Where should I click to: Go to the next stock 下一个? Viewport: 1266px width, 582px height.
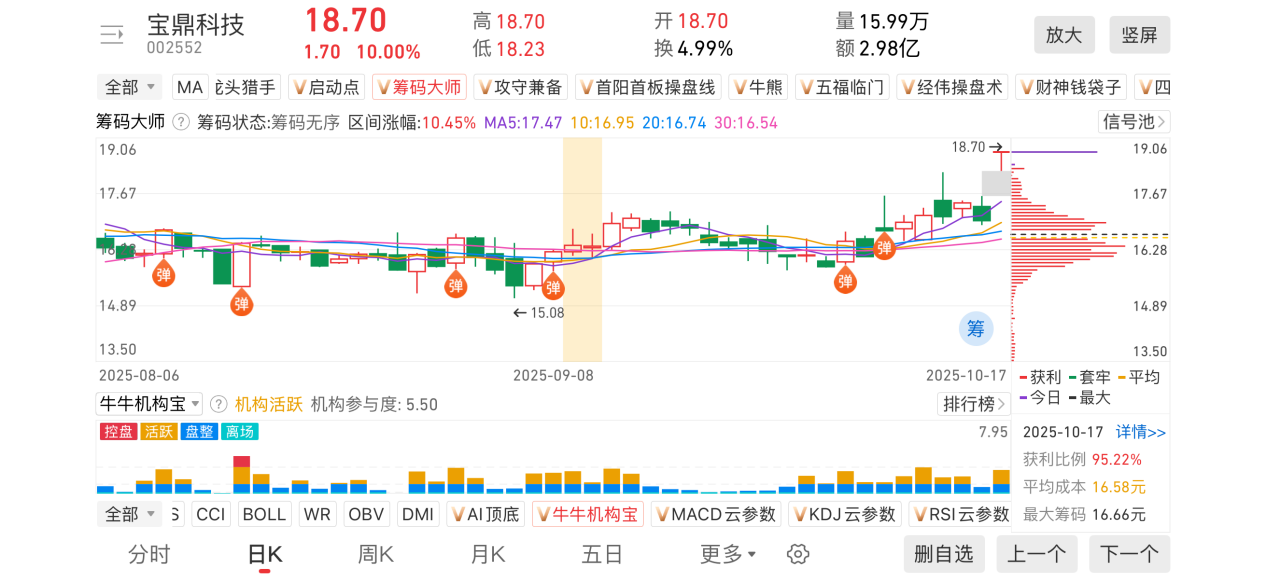click(1129, 554)
